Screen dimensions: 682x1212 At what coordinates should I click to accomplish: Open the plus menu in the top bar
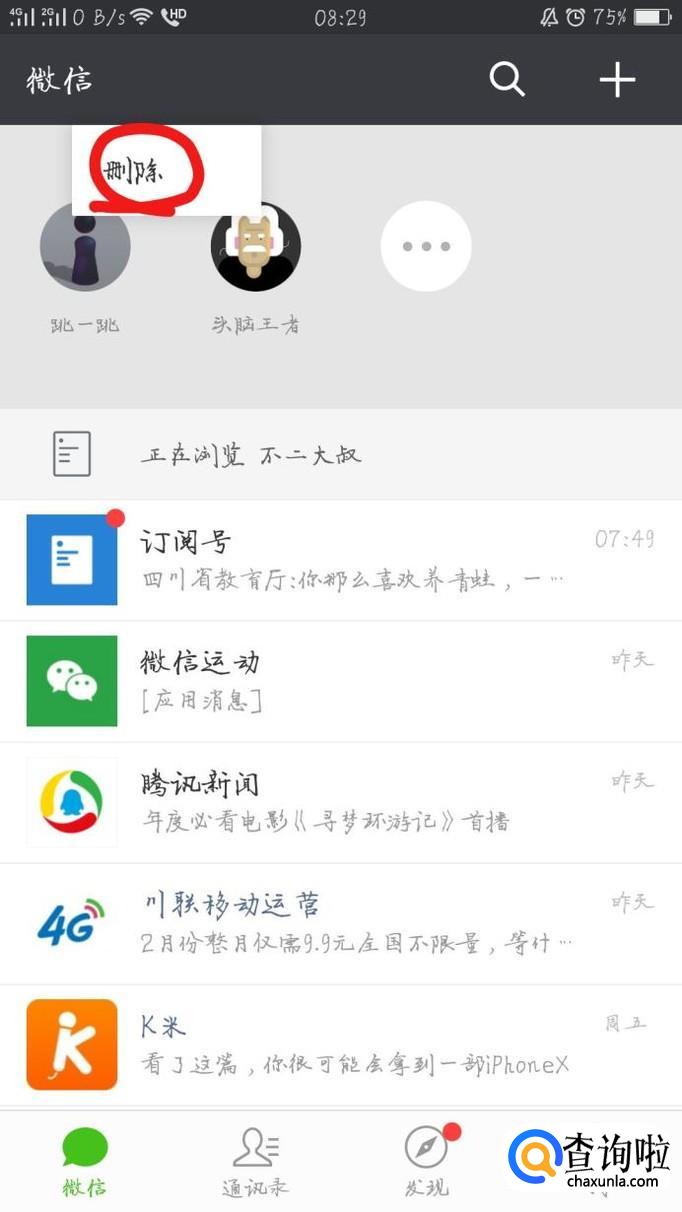tap(617, 79)
